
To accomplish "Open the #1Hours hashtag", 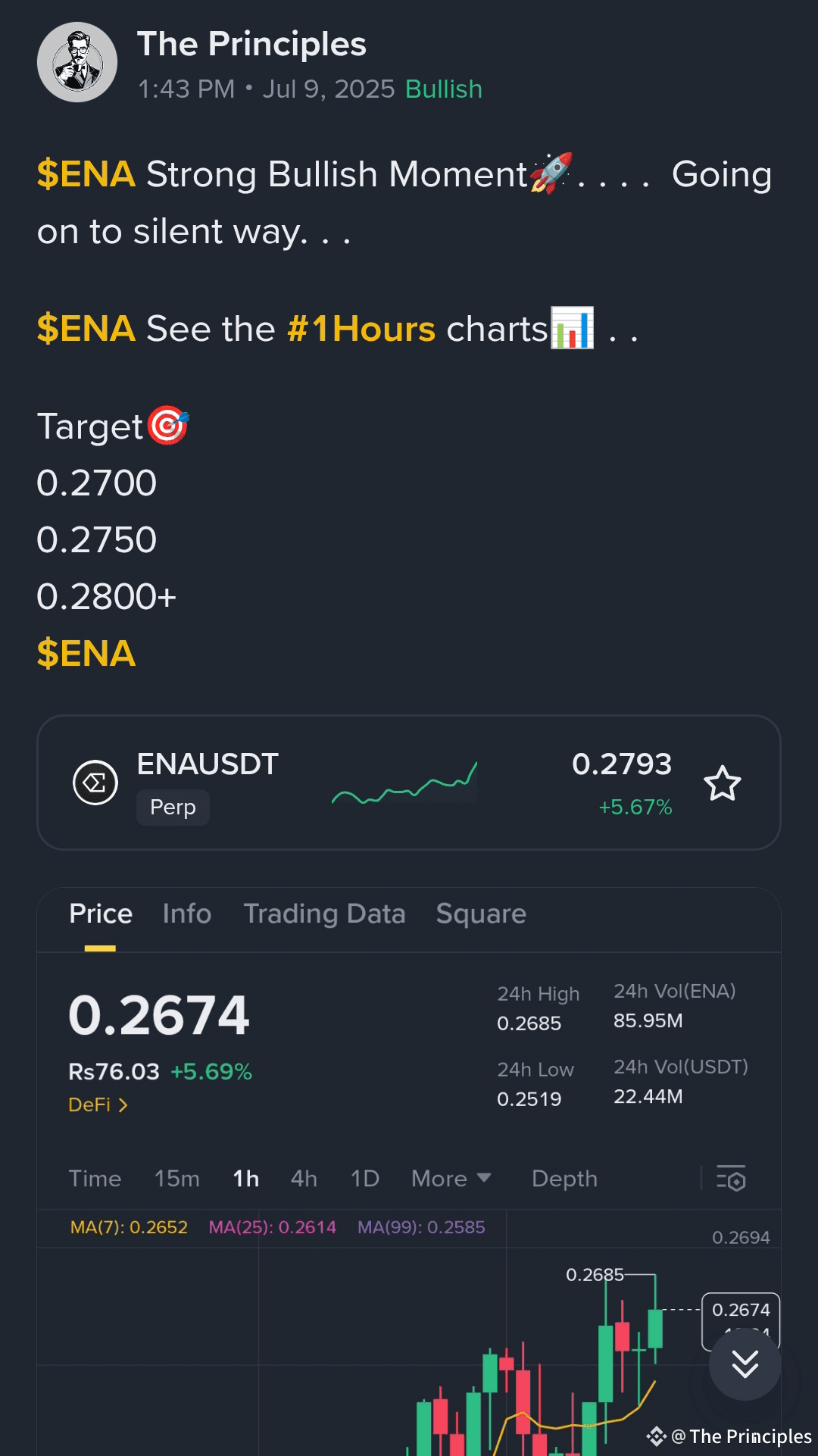I will (361, 328).
